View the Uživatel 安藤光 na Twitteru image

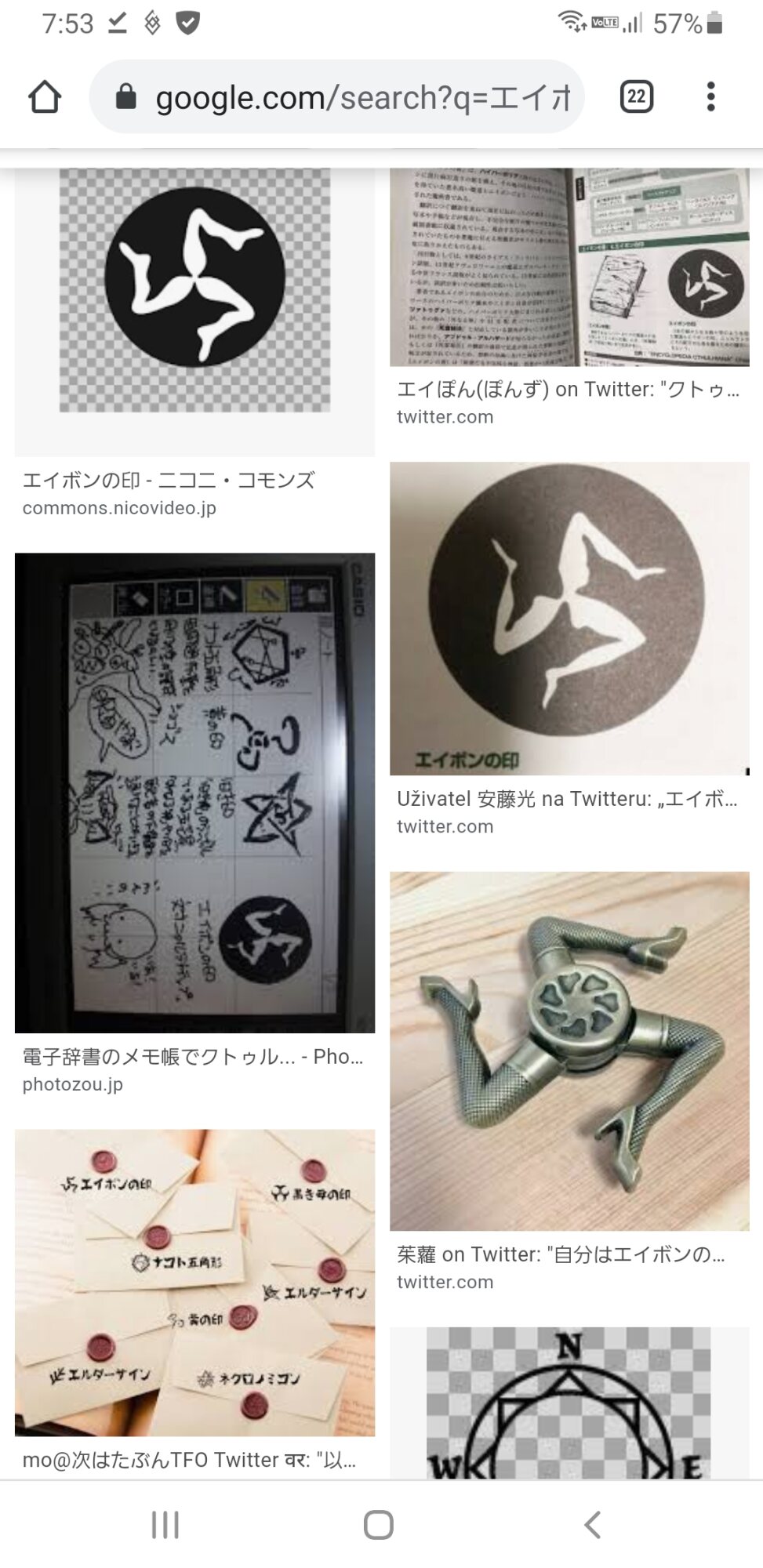point(569,618)
